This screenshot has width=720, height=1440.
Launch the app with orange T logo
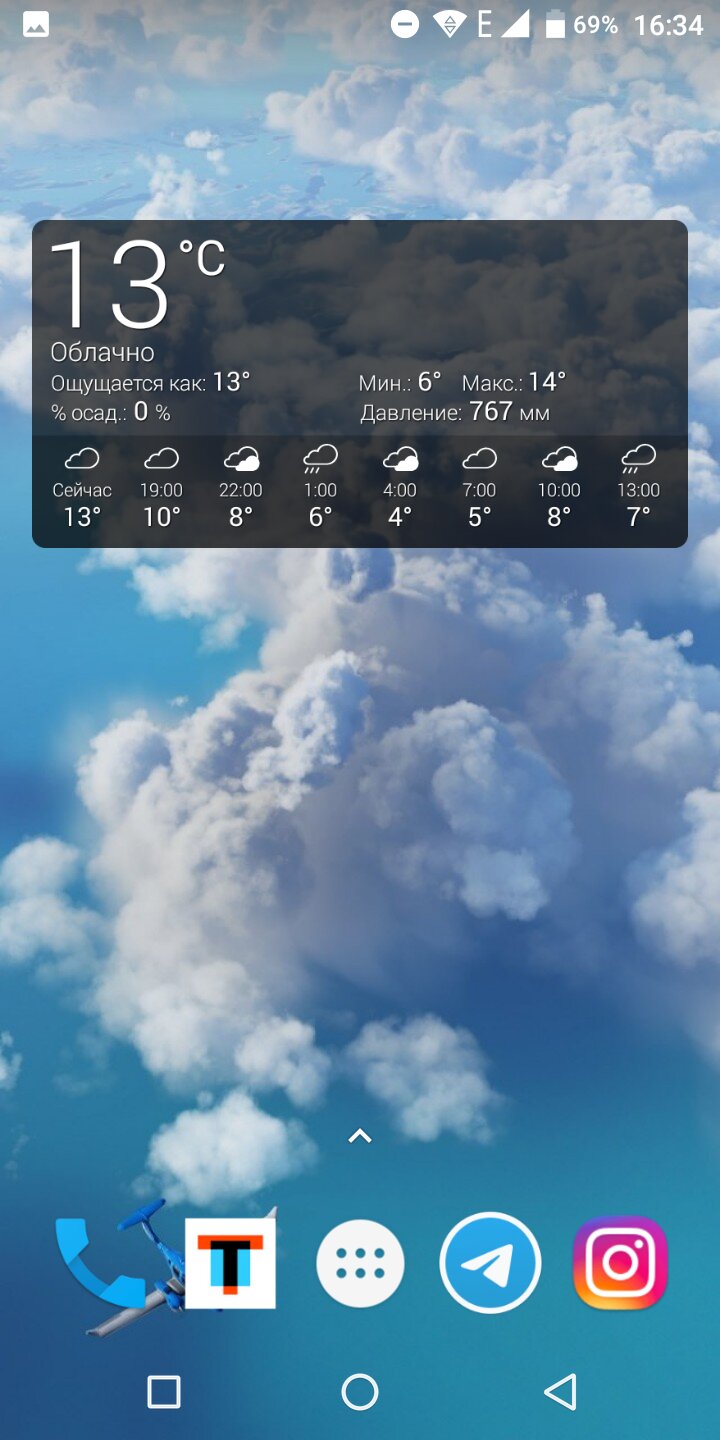pos(230,1263)
